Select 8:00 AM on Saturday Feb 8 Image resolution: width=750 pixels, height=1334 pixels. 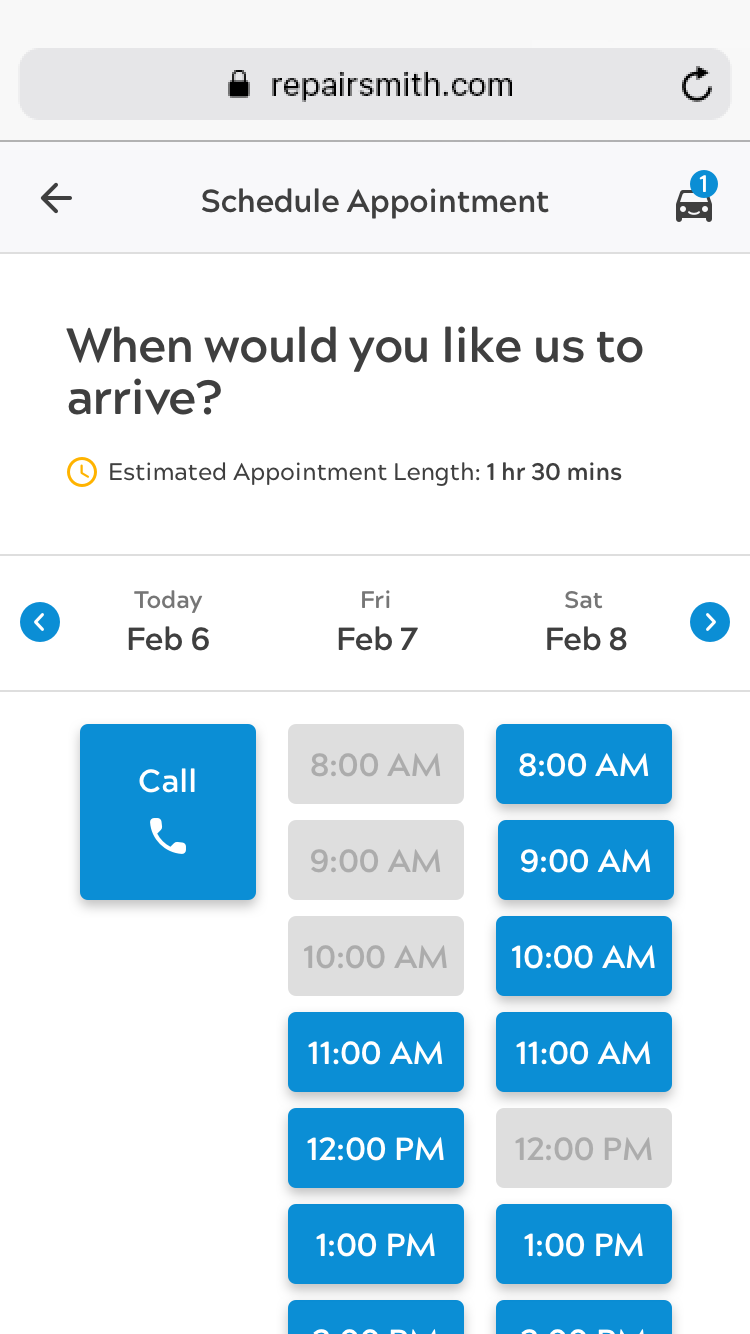coord(584,764)
